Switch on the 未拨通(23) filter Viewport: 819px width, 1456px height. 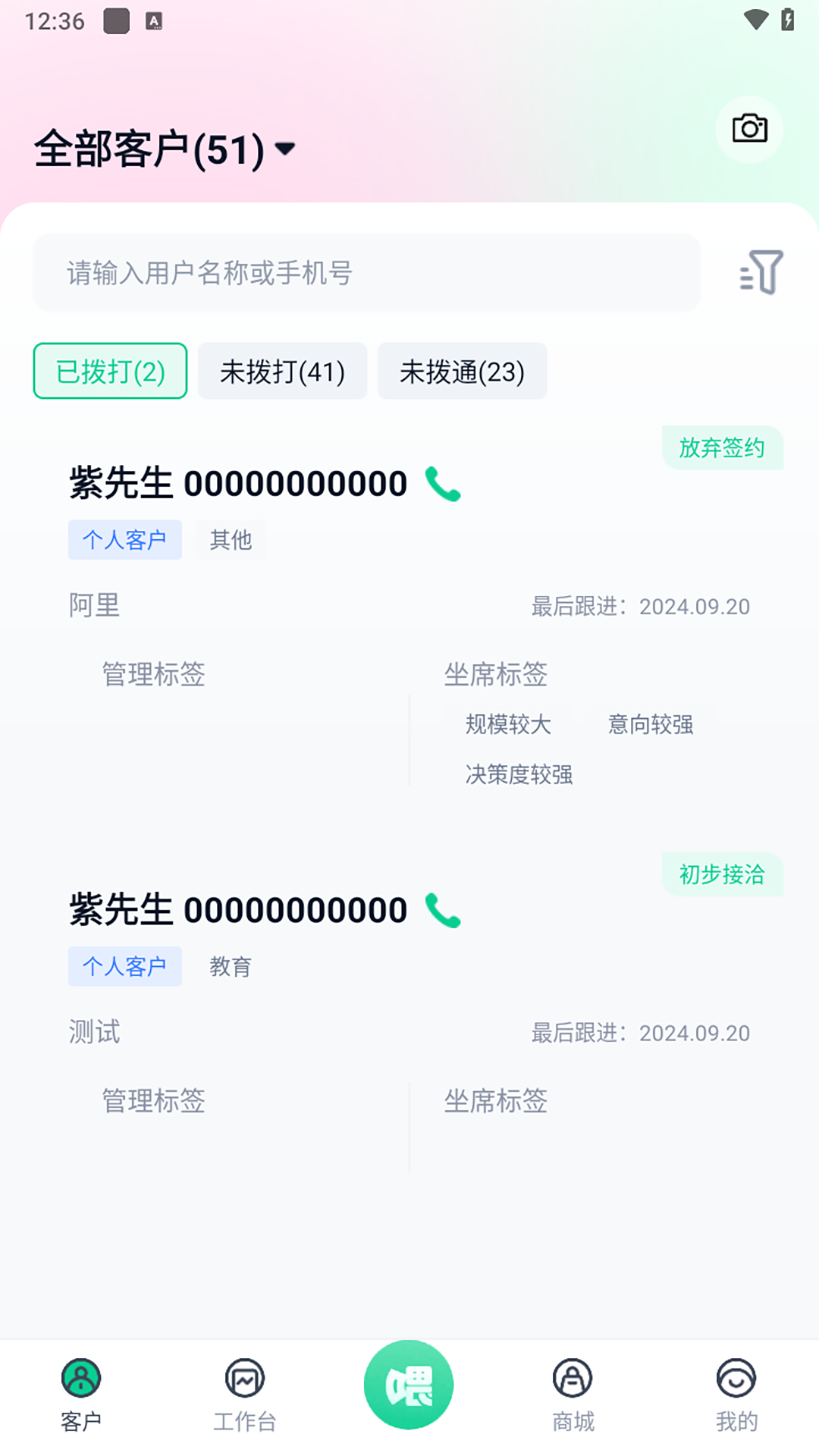point(462,371)
